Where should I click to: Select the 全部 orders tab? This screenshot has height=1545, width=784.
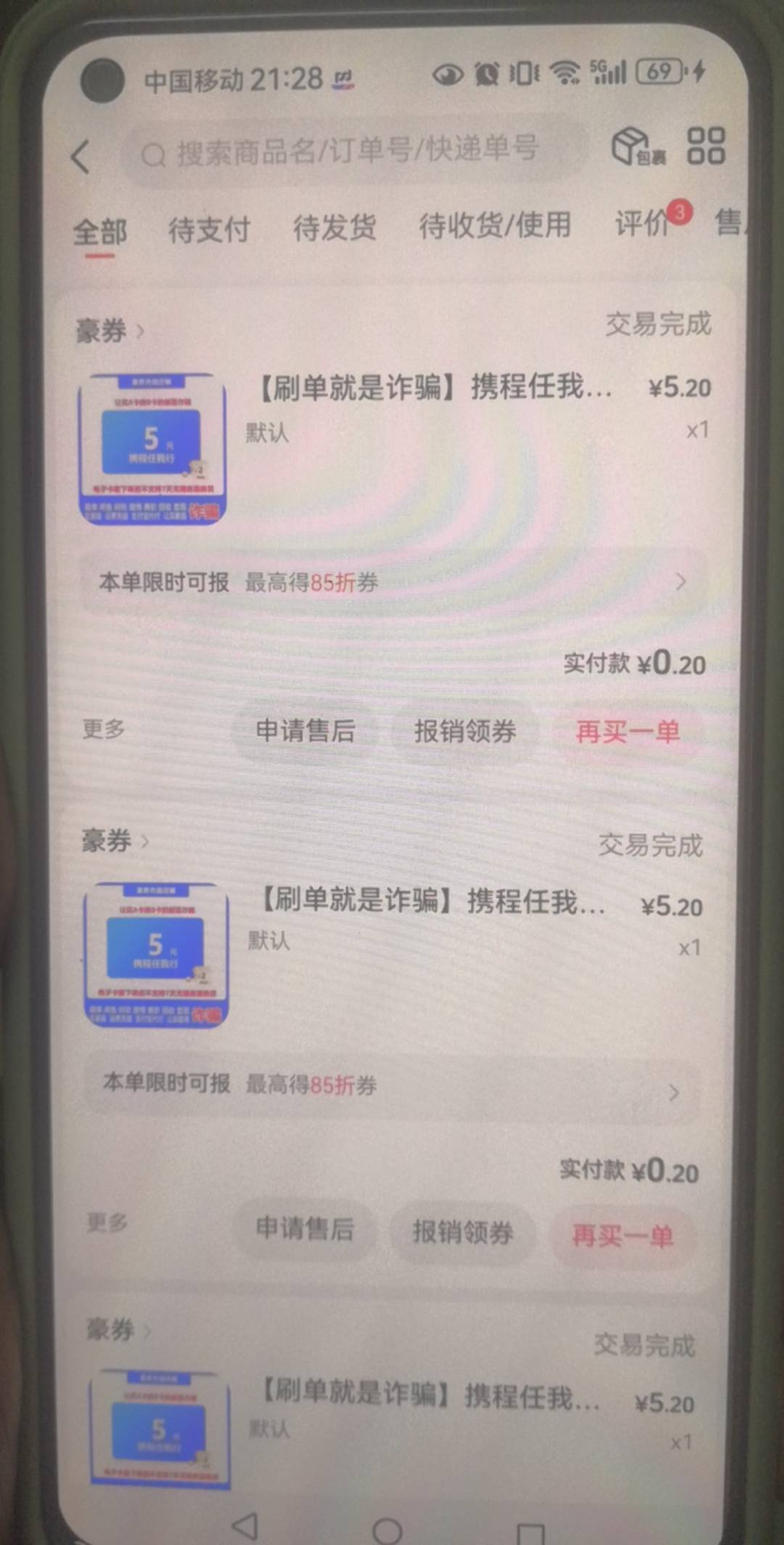point(100,232)
